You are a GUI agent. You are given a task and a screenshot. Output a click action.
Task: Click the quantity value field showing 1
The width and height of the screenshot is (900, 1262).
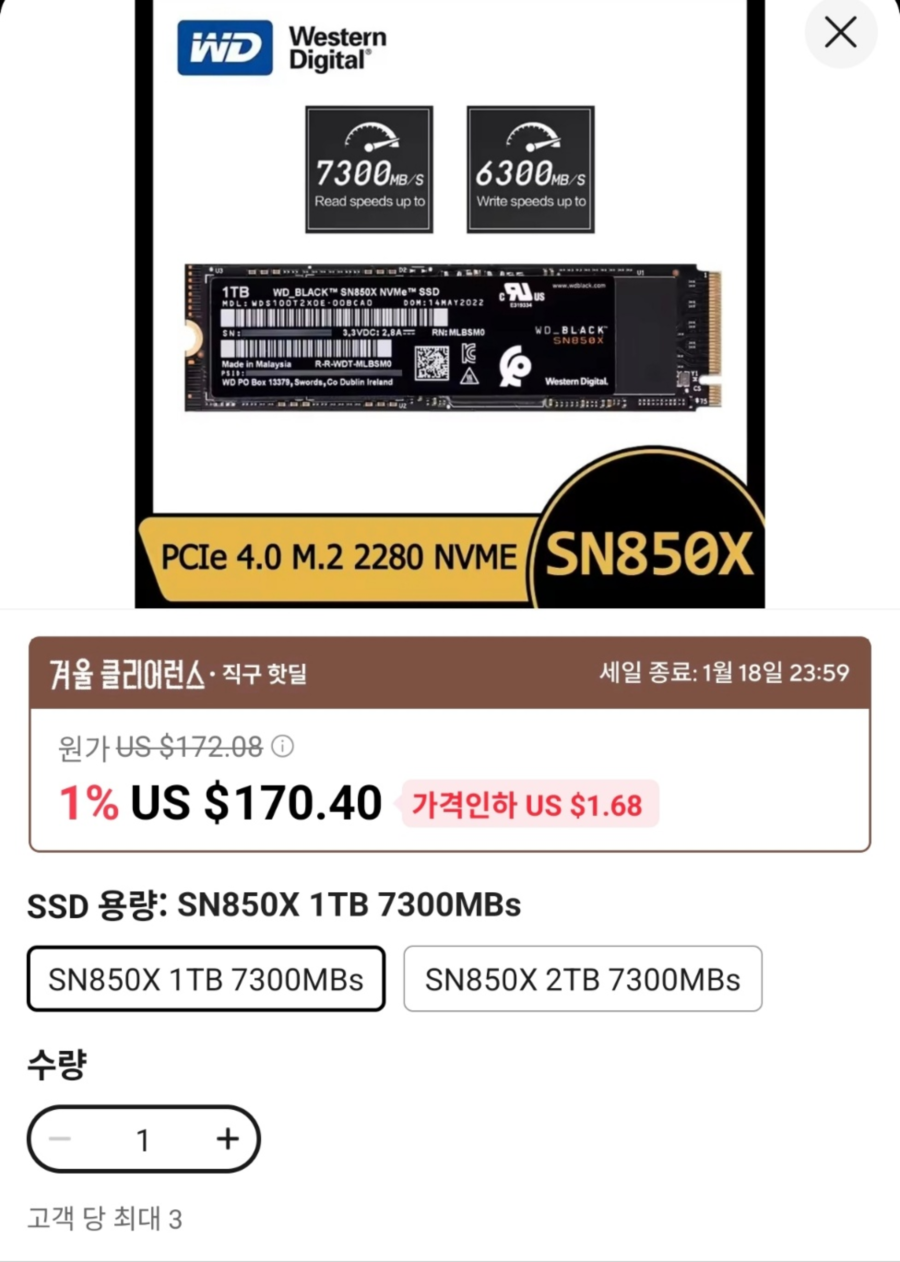(x=143, y=1139)
